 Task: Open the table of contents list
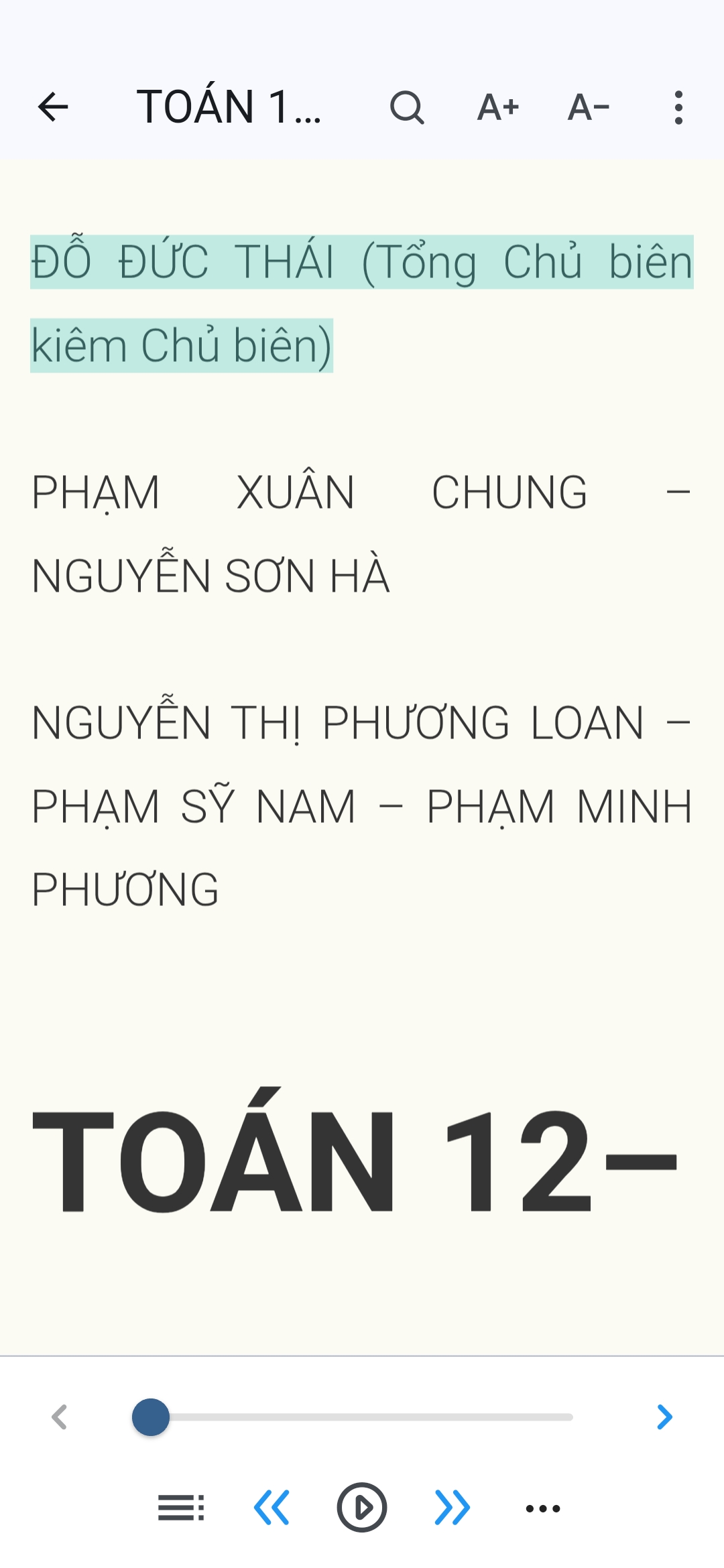click(180, 1508)
